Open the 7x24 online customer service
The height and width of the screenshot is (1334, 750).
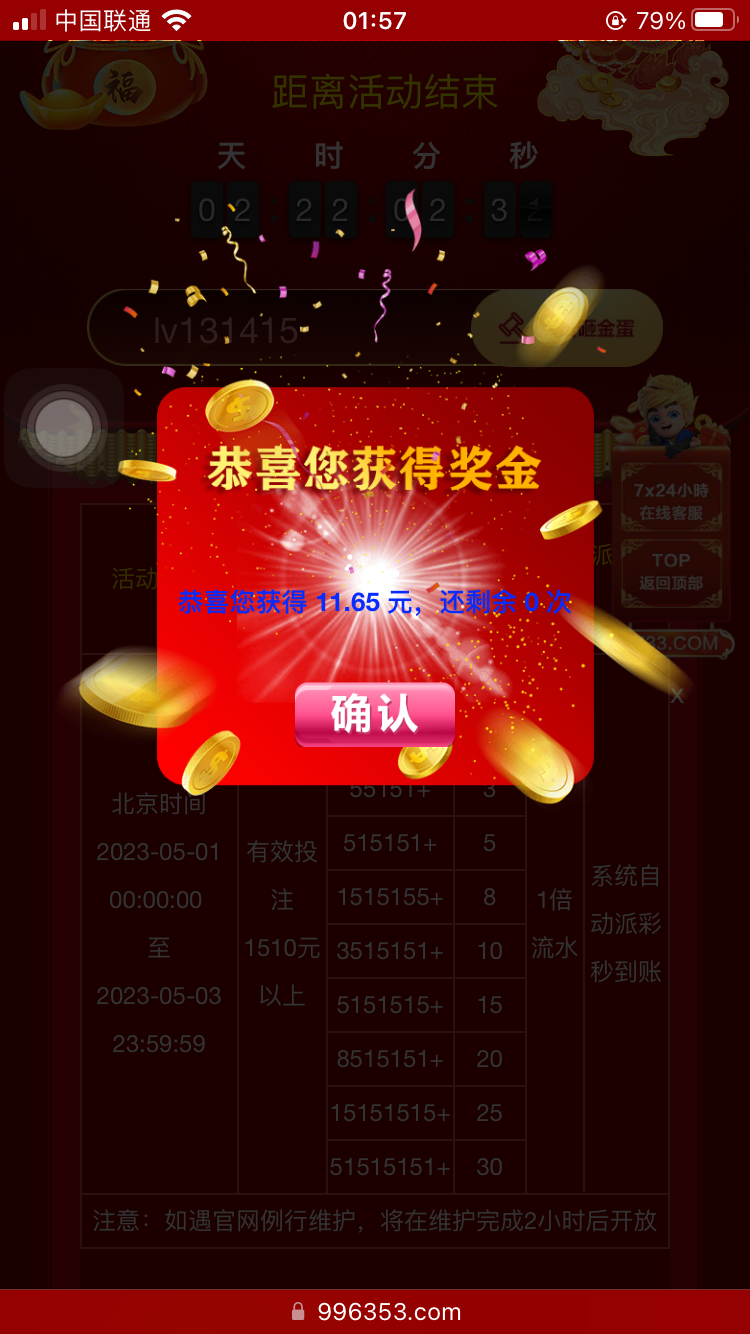670,501
